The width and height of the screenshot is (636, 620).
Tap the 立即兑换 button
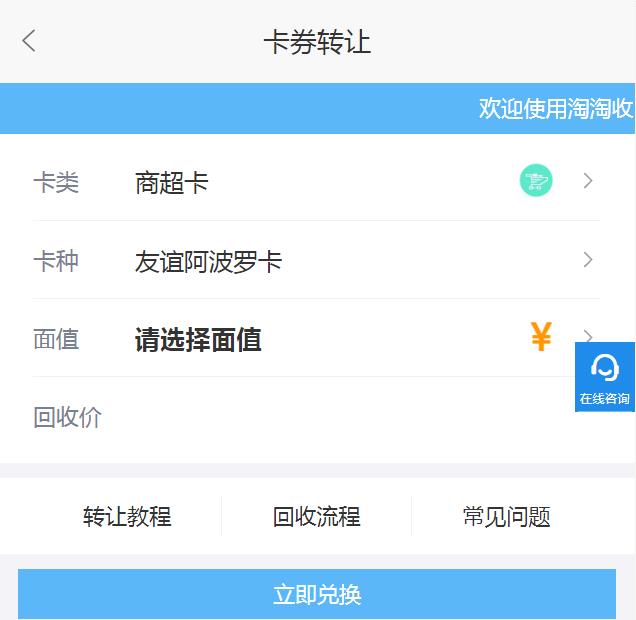click(x=316, y=595)
